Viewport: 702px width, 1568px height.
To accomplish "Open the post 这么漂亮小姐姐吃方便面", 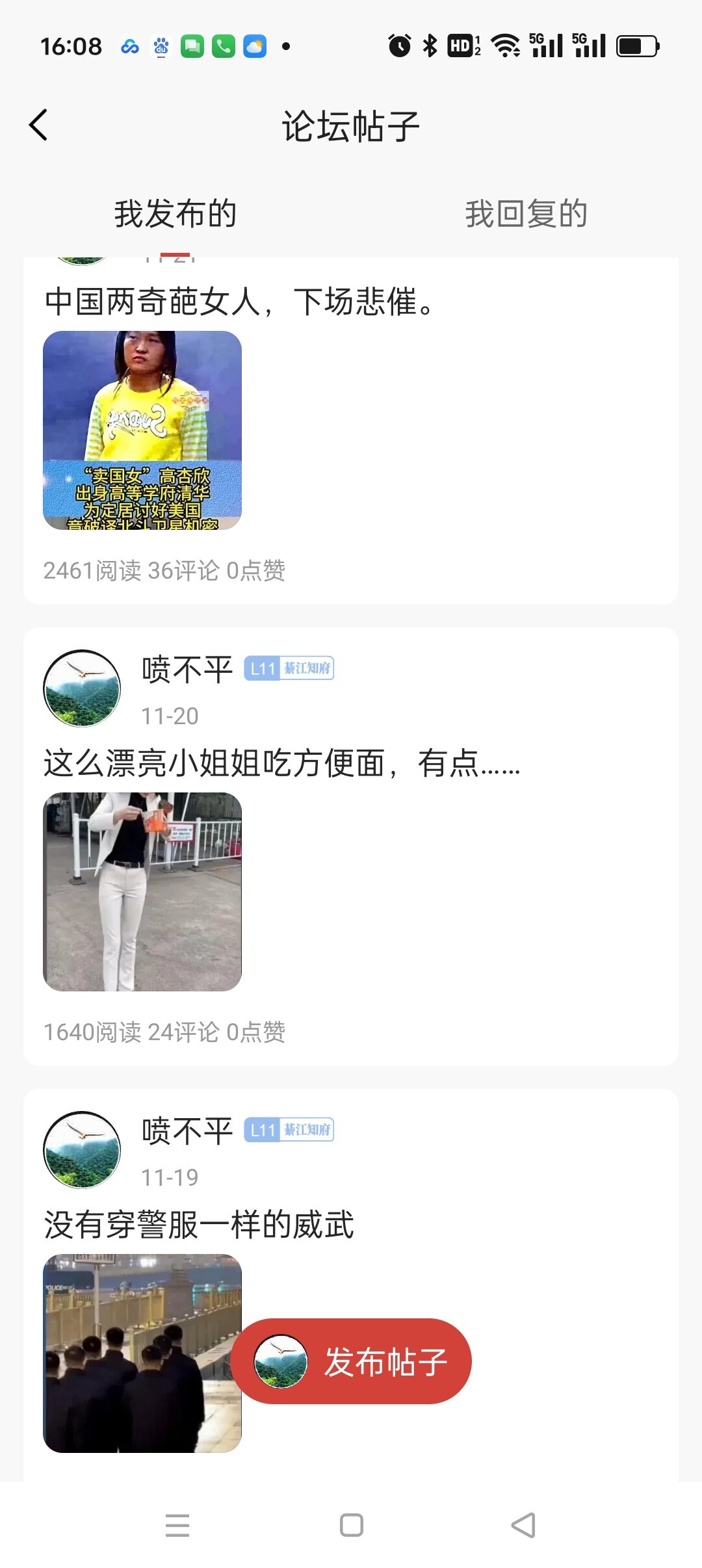I will [x=281, y=763].
